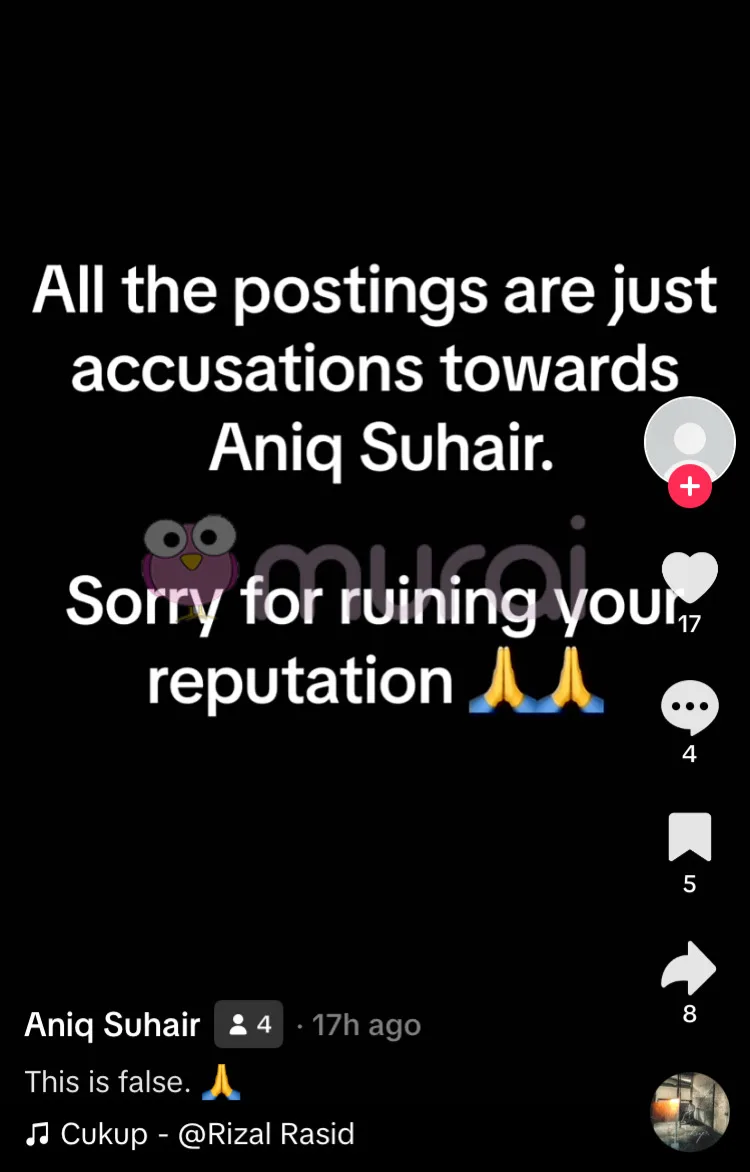Viewport: 750px width, 1172px height.
Task: Follow the creator via the plus badge
Action: pos(689,488)
